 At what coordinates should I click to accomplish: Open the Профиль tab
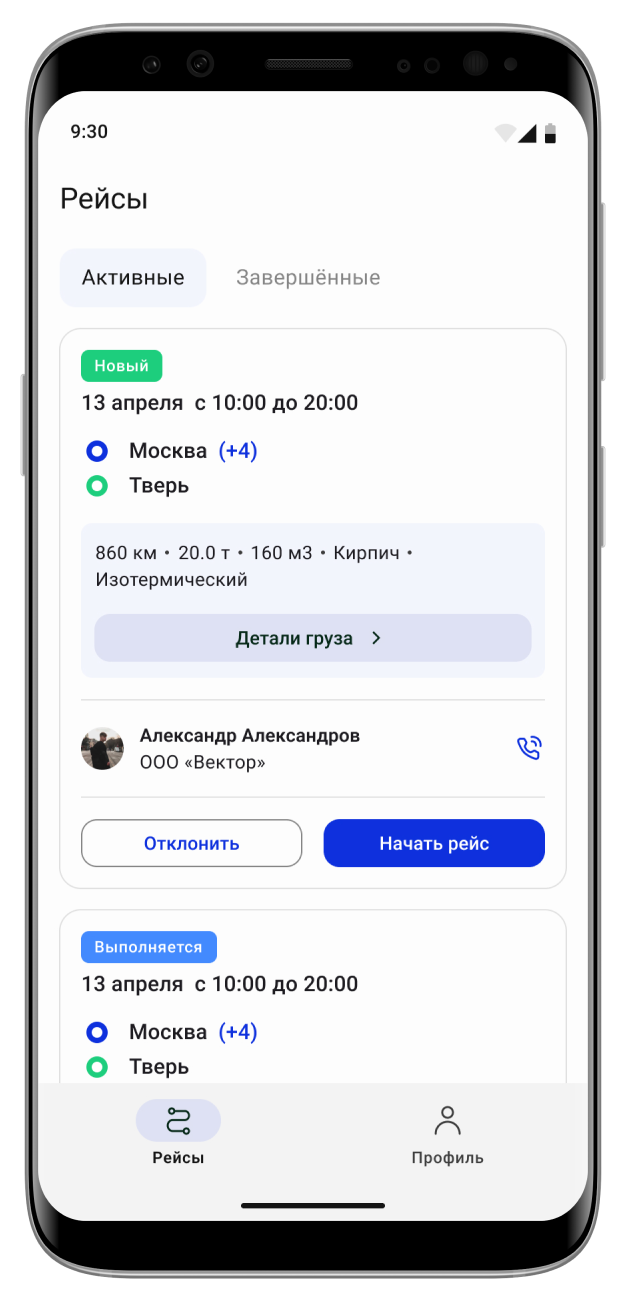447,1135
